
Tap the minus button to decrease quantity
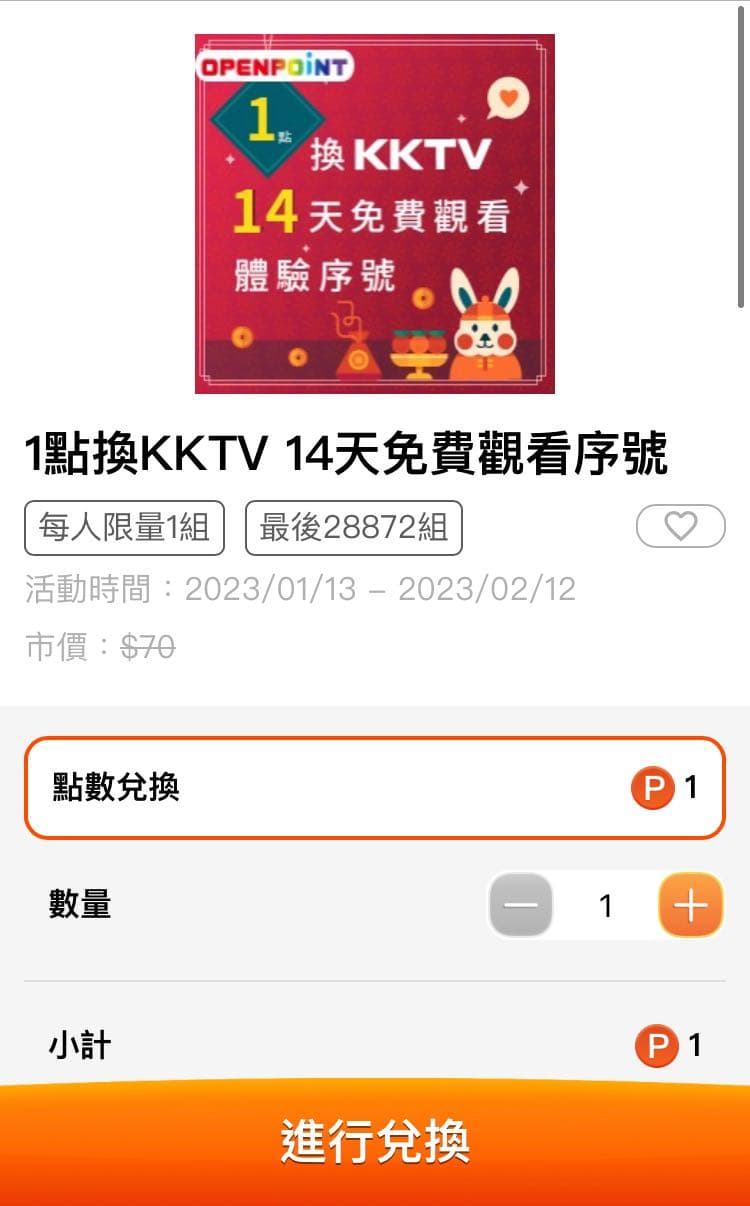520,904
